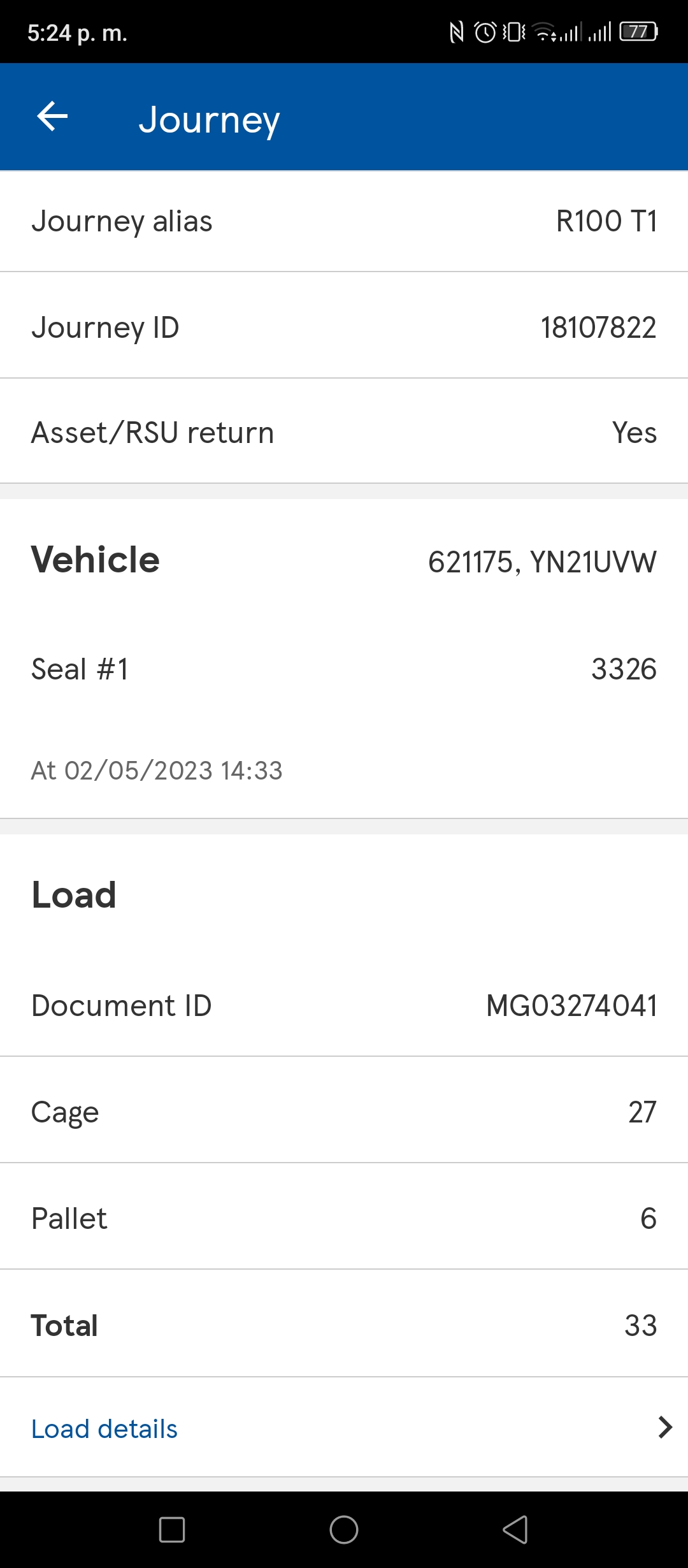Screen dimensions: 688x1568
Task: Open the Load details row
Action: tap(344, 1428)
